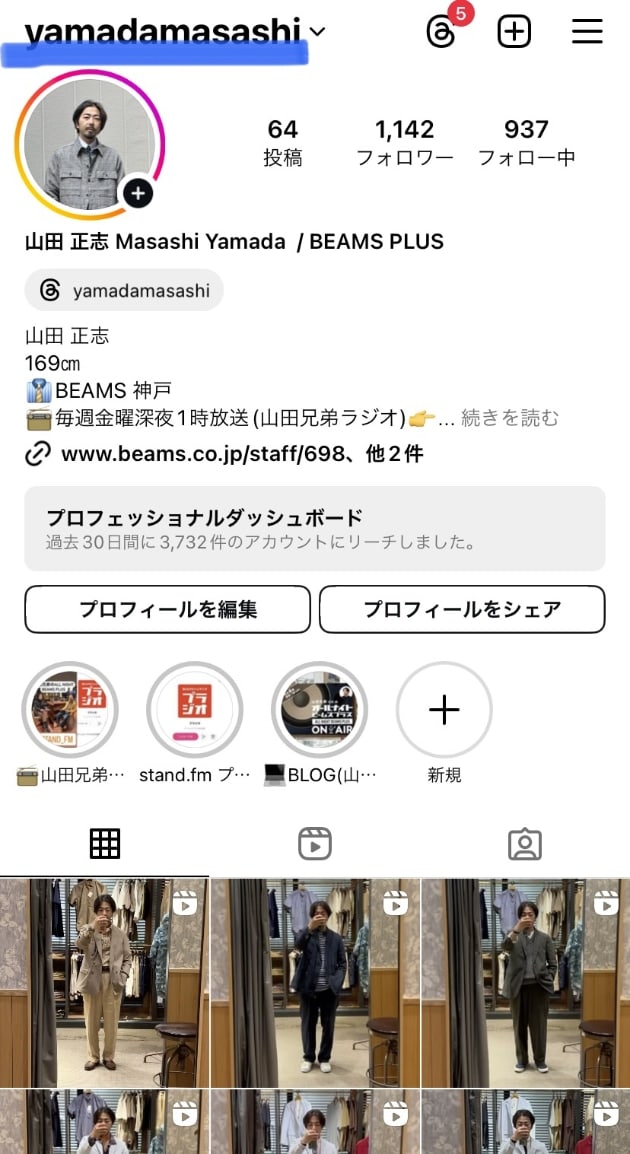Open the stand.fm story highlight
This screenshot has width=630, height=1154.
(x=195, y=710)
